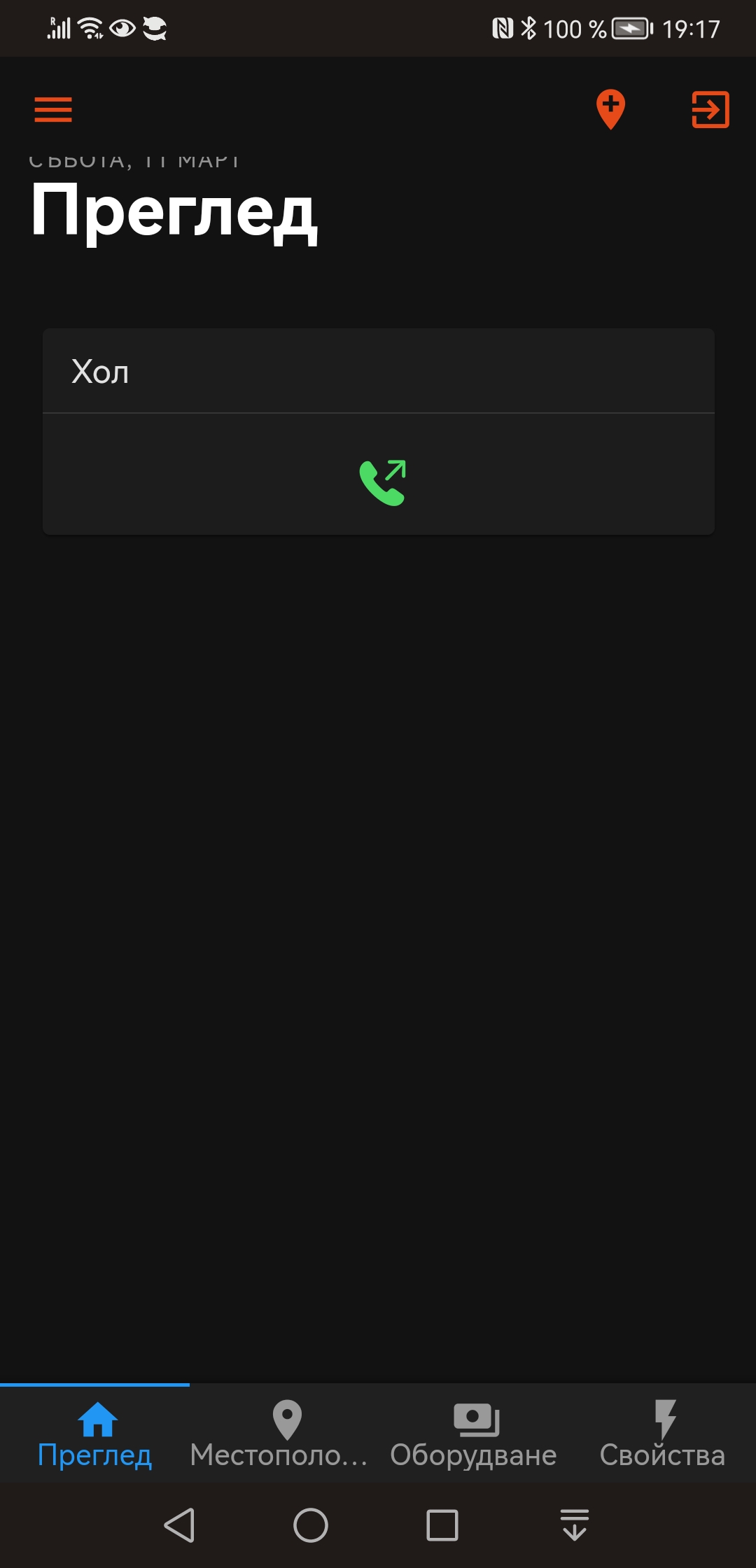Tap the orange exit icon at top right
The image size is (756, 1568).
[710, 110]
